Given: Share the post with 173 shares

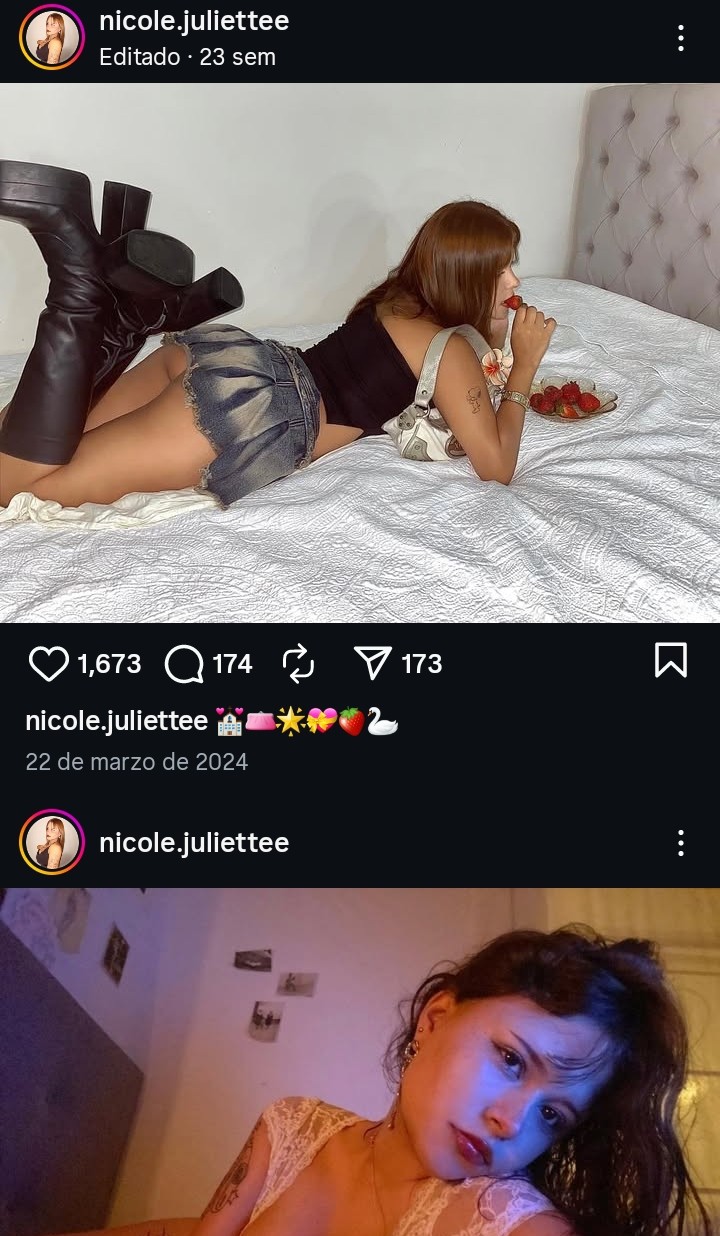Looking at the screenshot, I should pos(373,663).
